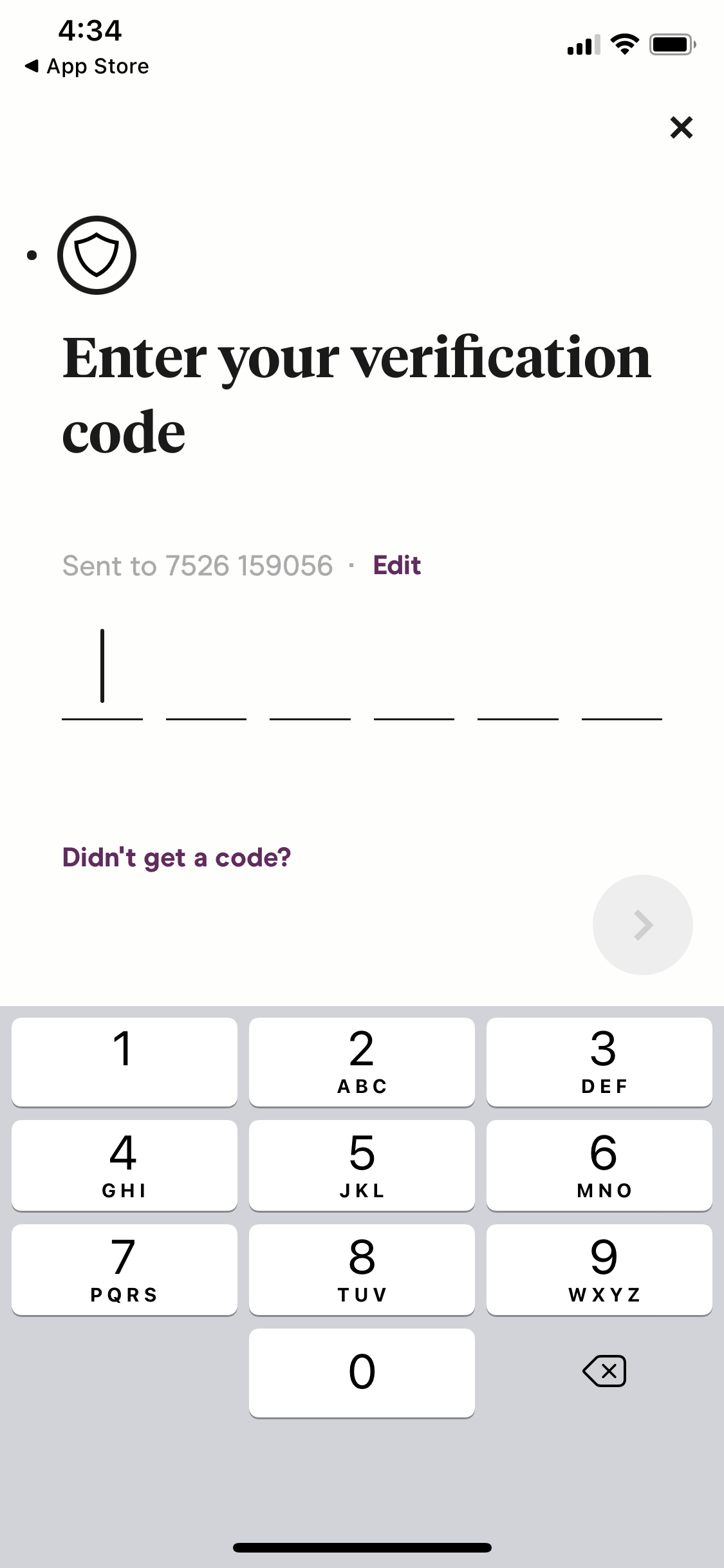This screenshot has height=1568, width=724.
Task: Return to the App Store
Action: coord(87,66)
